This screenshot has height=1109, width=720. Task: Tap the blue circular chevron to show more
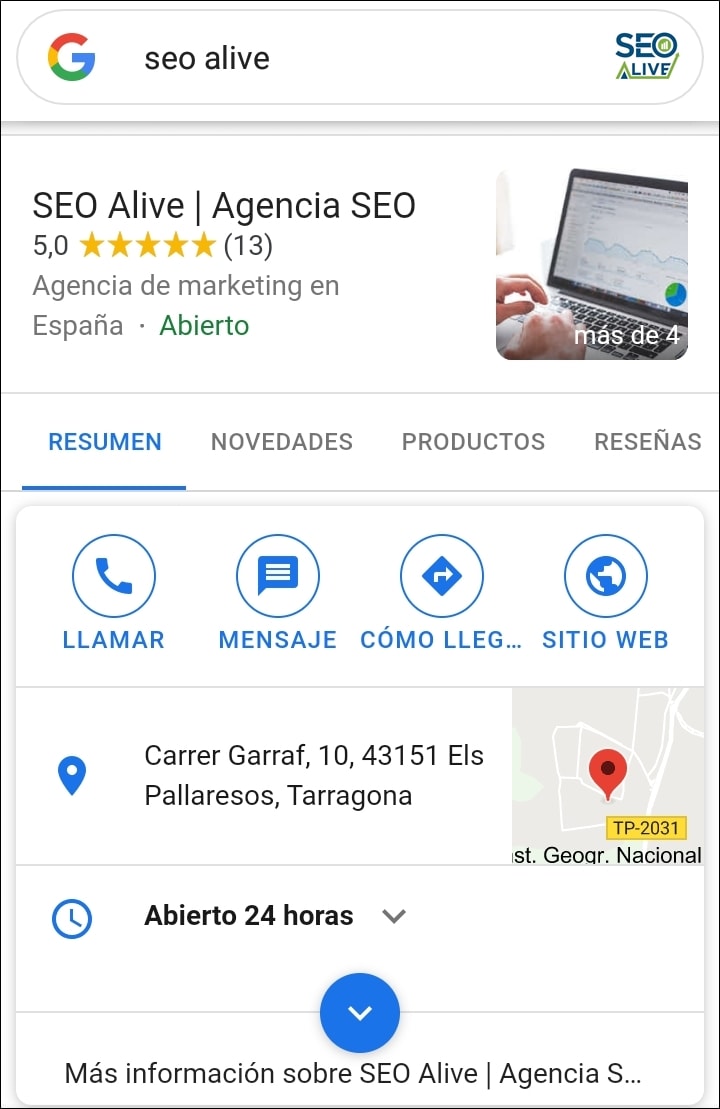[360, 1013]
